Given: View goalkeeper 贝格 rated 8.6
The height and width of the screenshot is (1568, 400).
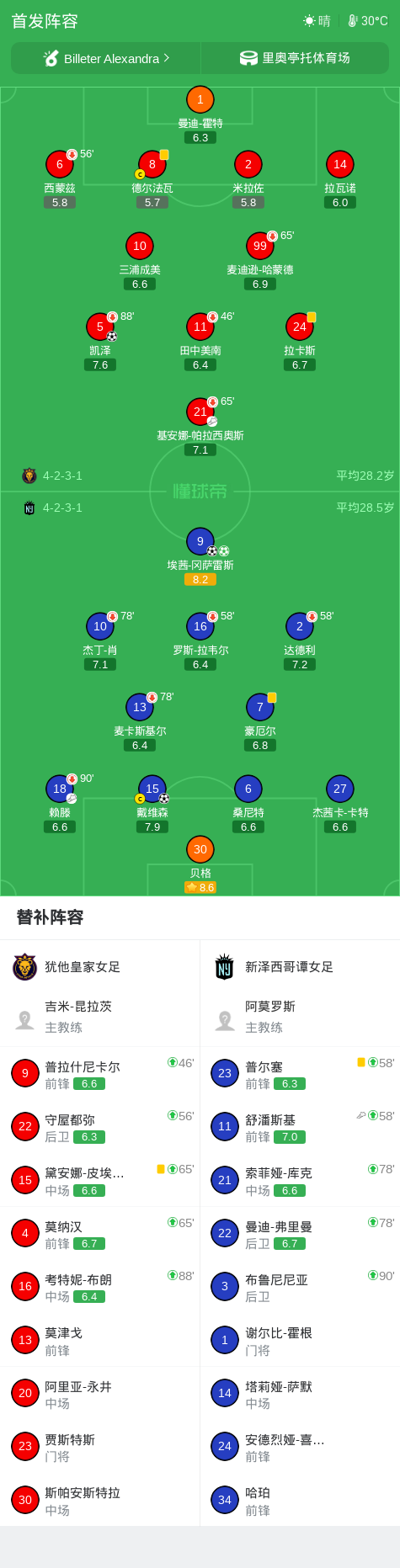Looking at the screenshot, I should (200, 864).
